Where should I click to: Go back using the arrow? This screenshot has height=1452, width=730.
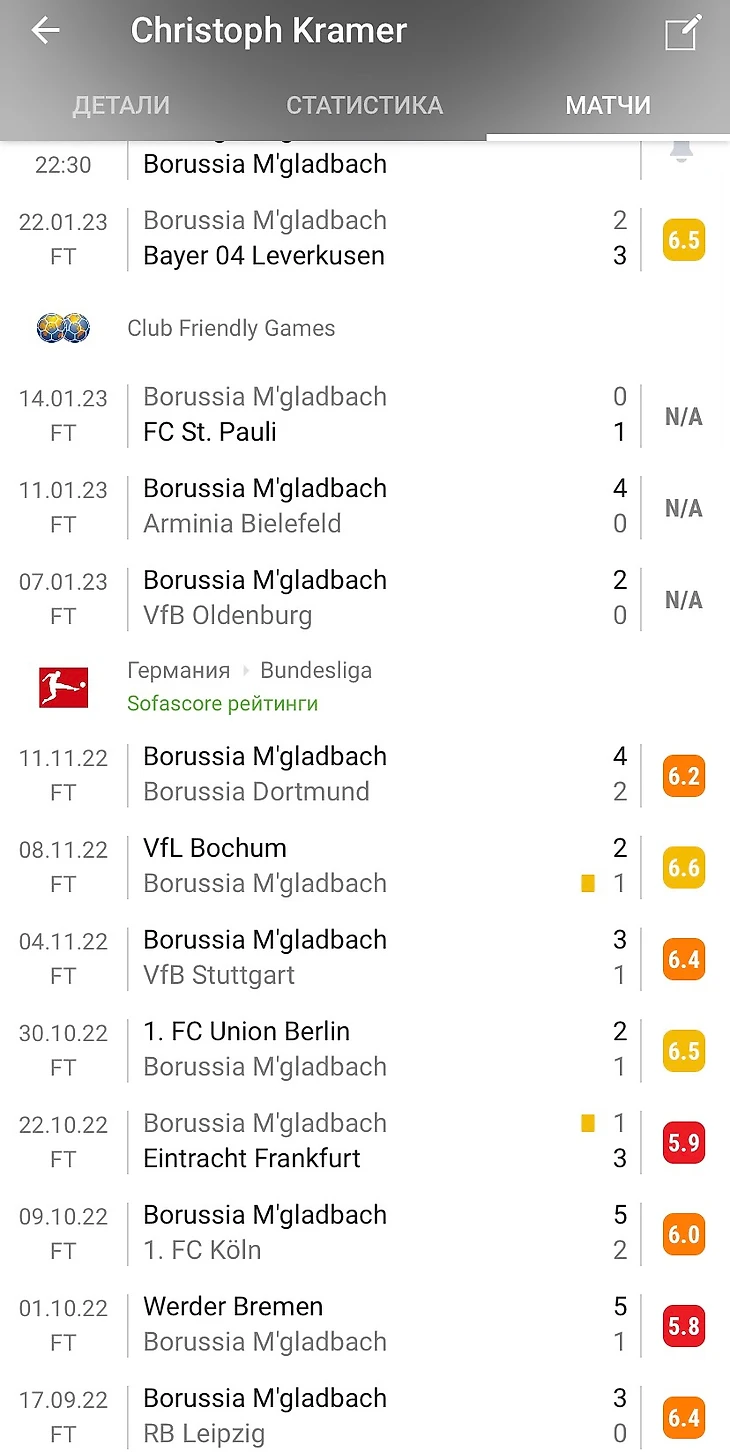pyautogui.click(x=46, y=31)
